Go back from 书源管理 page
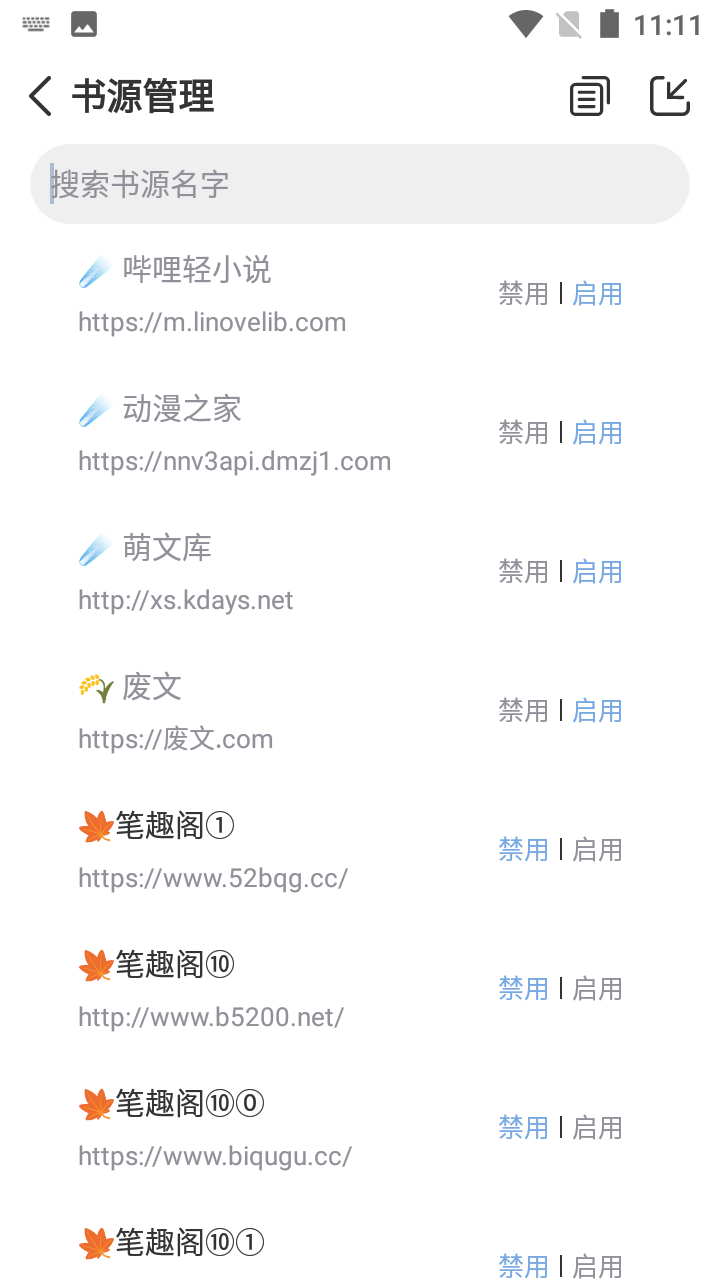720x1280 pixels. coord(40,97)
